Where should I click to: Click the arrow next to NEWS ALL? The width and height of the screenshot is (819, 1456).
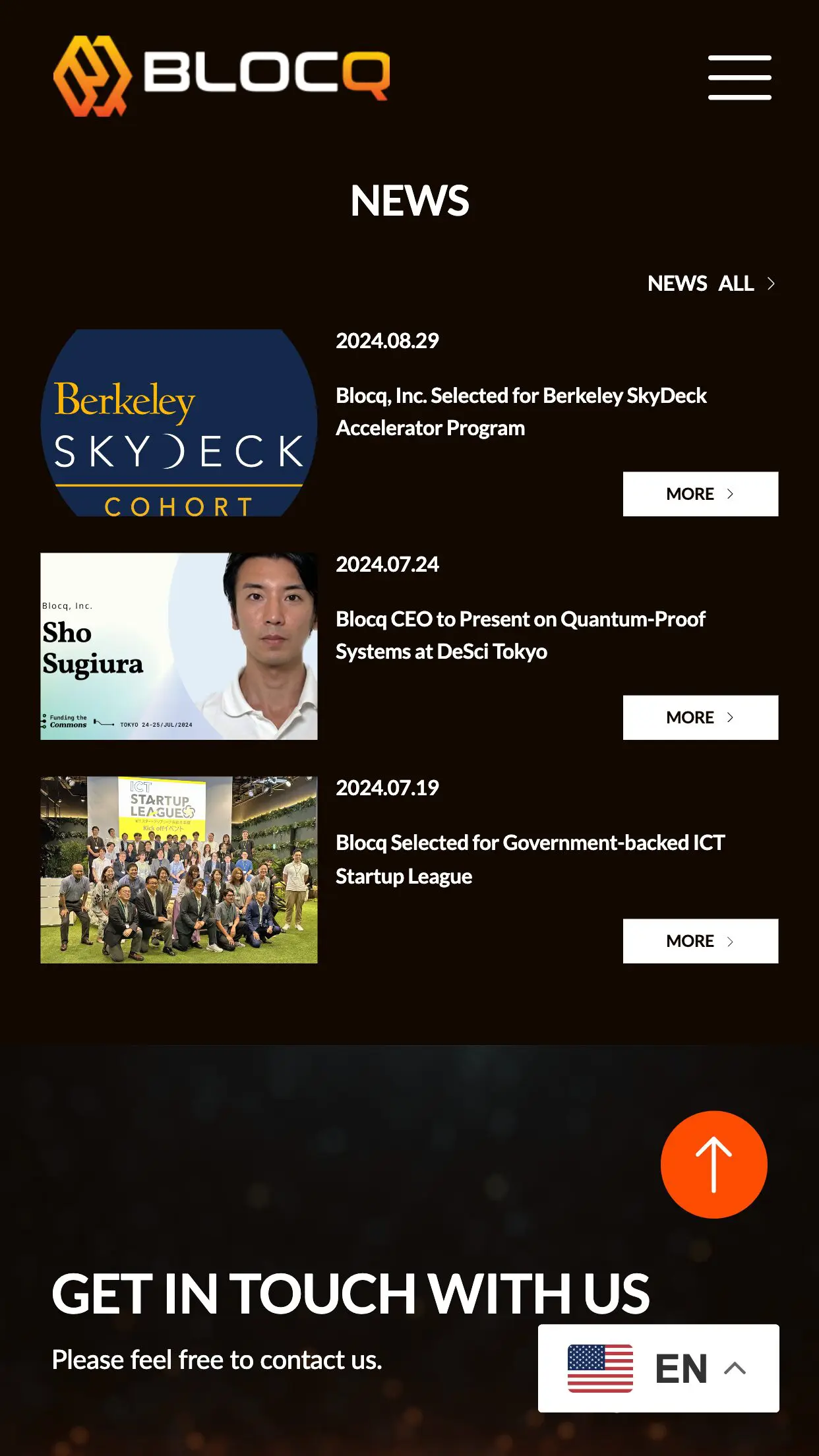pos(772,284)
